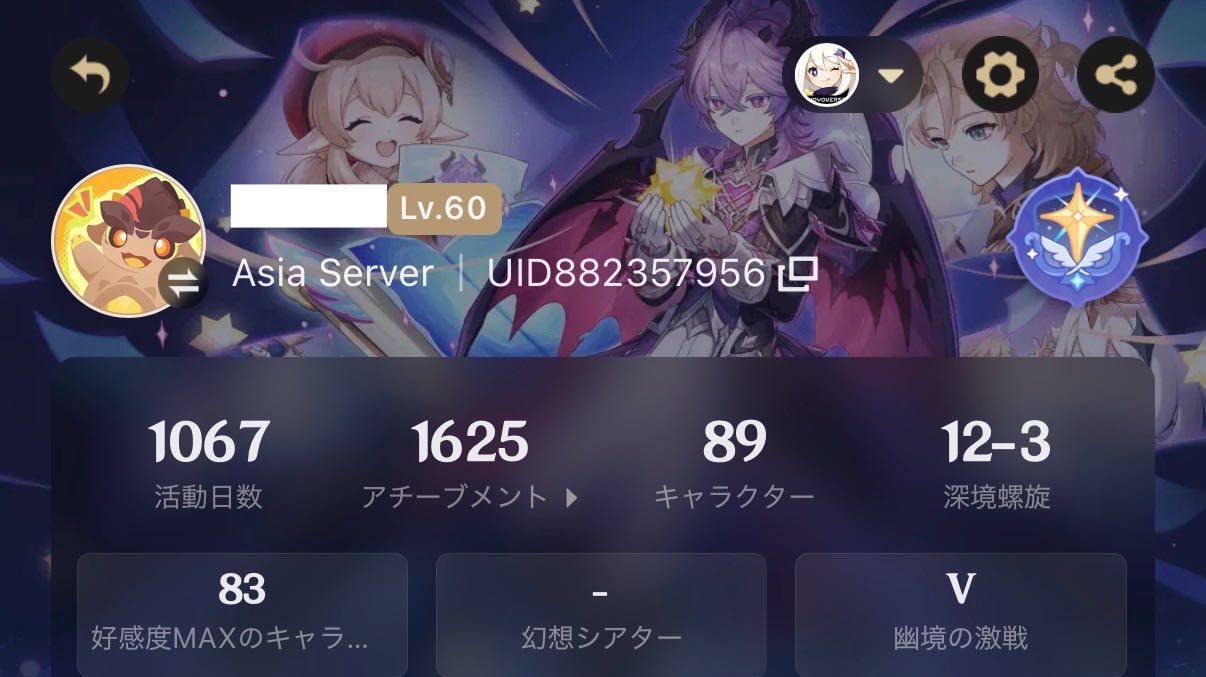Open the 幽境の激戦 card
This screenshot has width=1206, height=677.
(960, 613)
